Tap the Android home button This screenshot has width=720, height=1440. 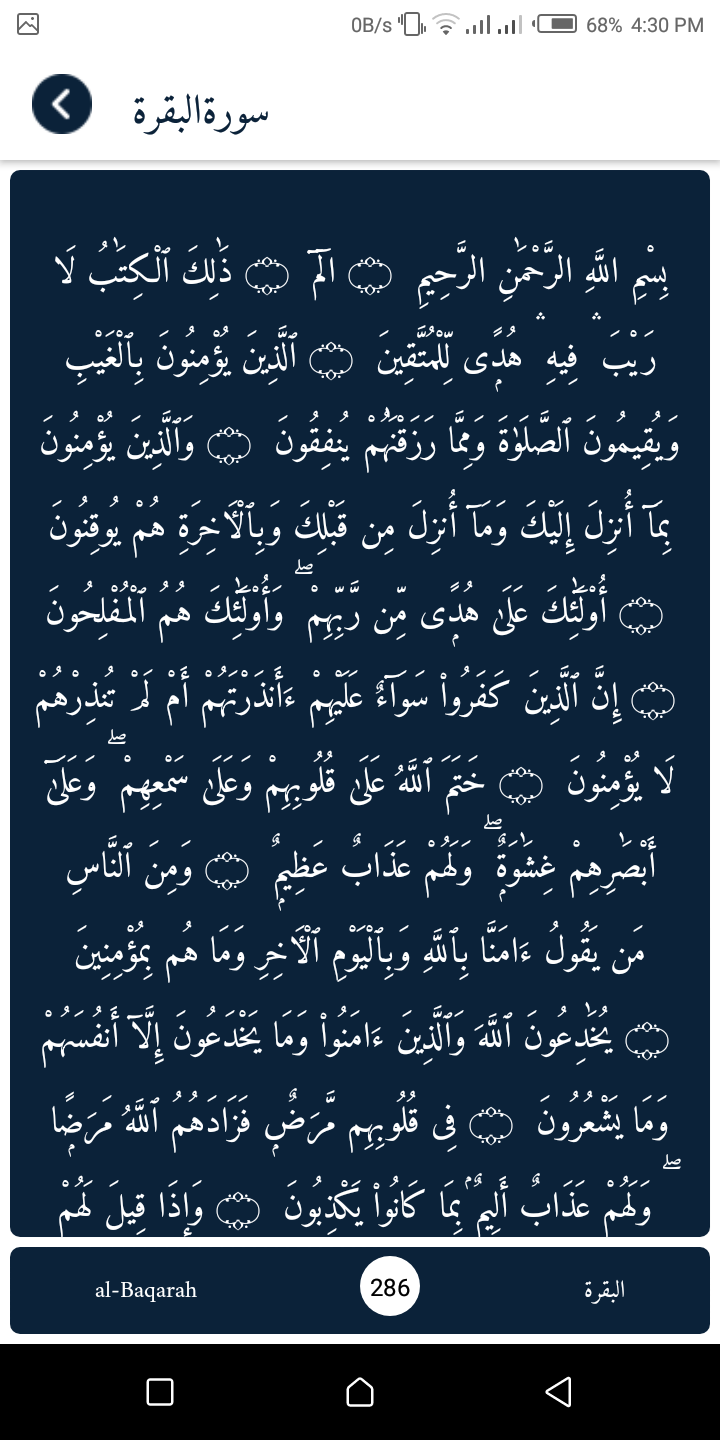[360, 1391]
